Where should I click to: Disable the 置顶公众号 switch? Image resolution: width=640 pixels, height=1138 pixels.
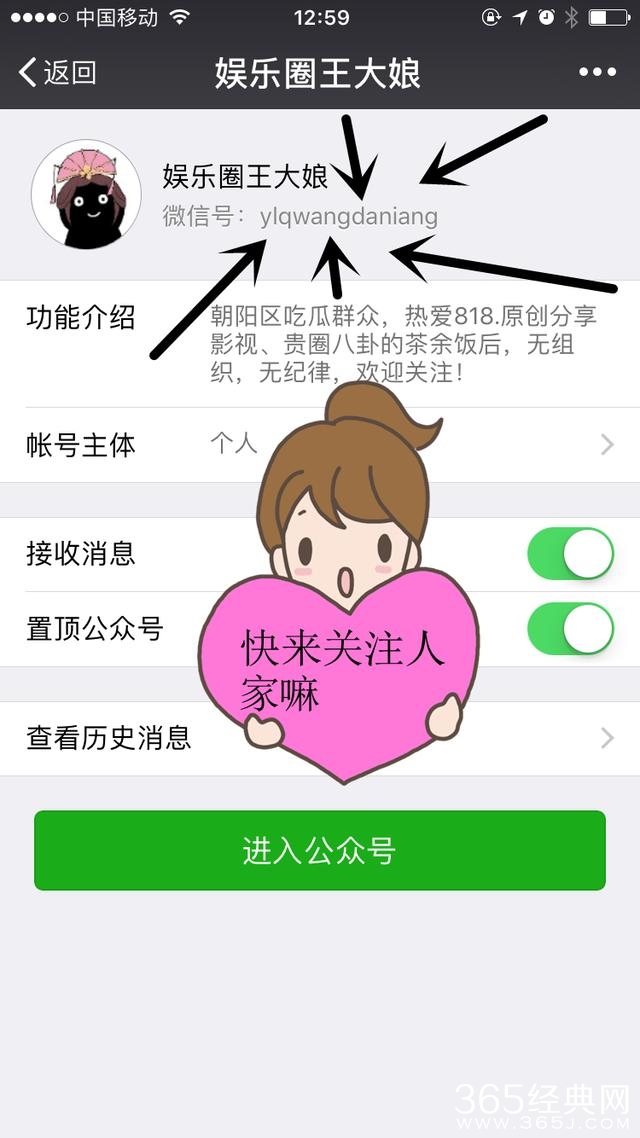tap(570, 629)
